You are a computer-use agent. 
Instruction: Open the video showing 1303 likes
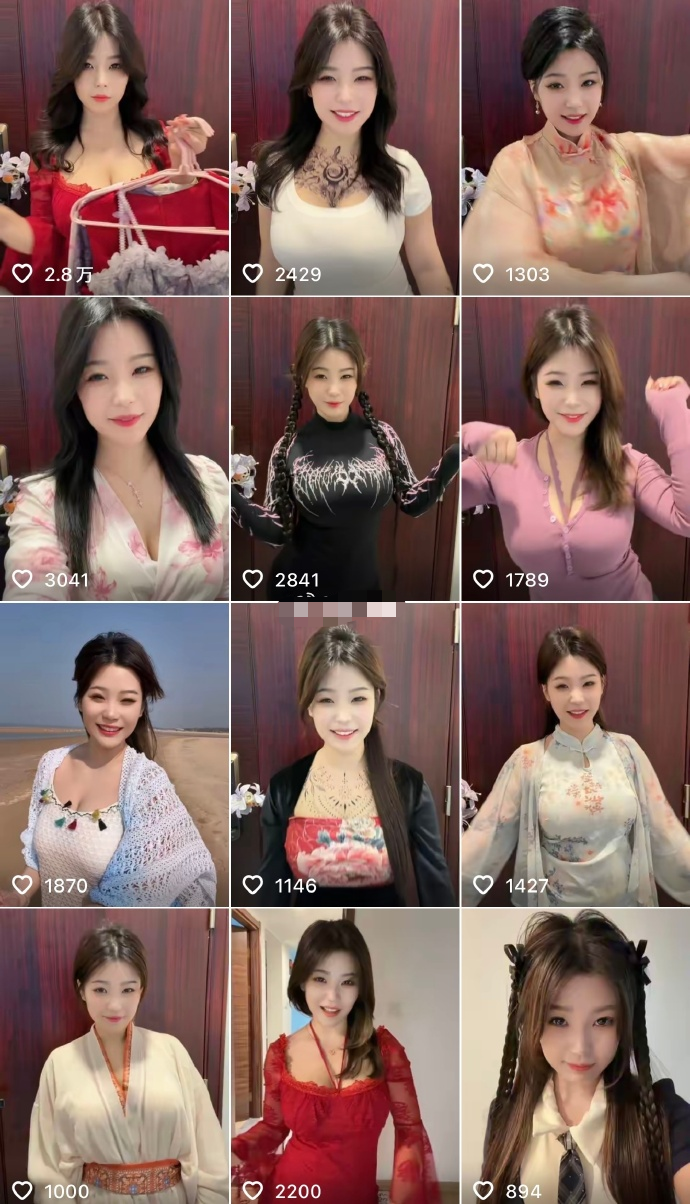pyautogui.click(x=576, y=147)
